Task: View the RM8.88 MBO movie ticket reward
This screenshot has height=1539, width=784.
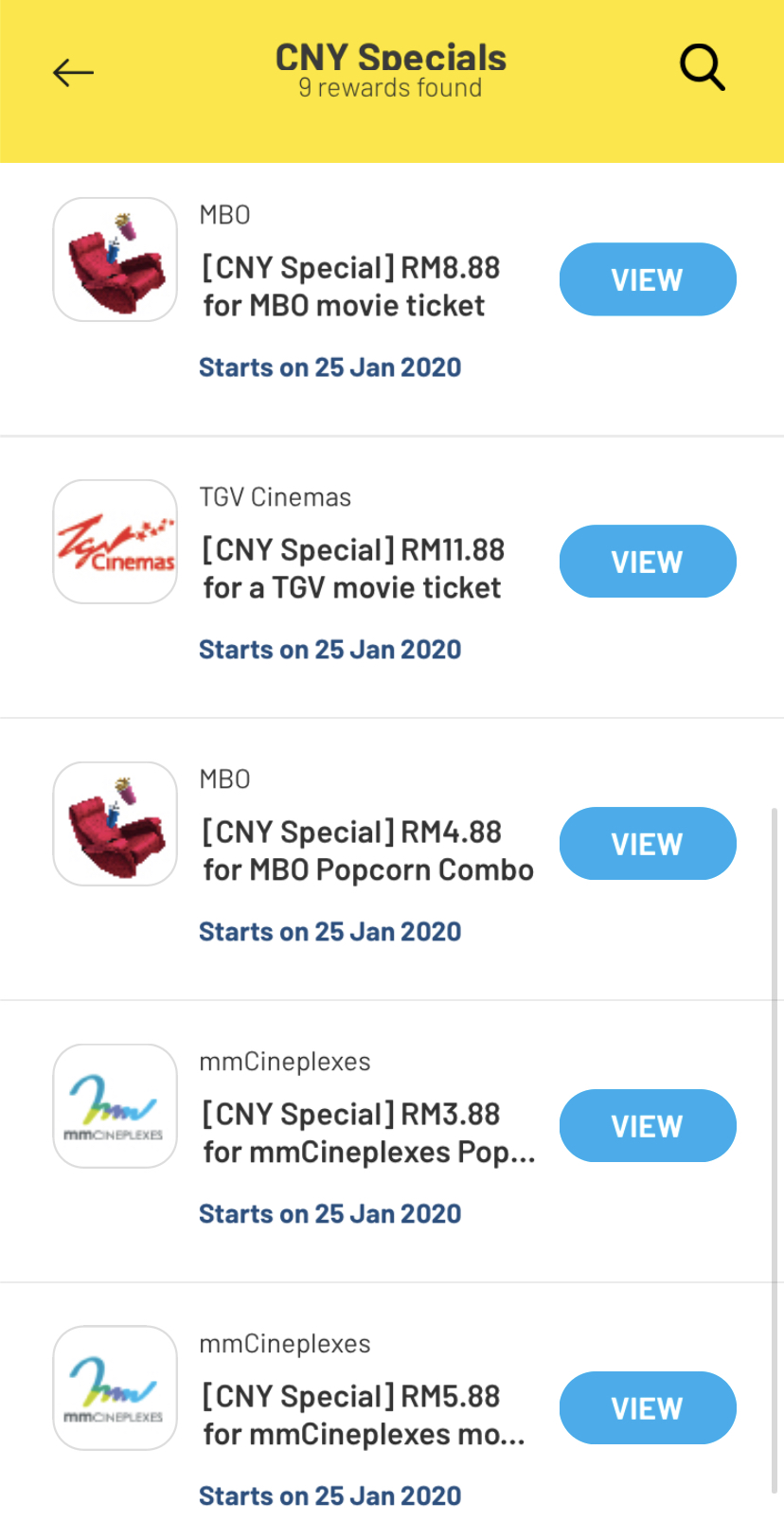Action: 648,279
